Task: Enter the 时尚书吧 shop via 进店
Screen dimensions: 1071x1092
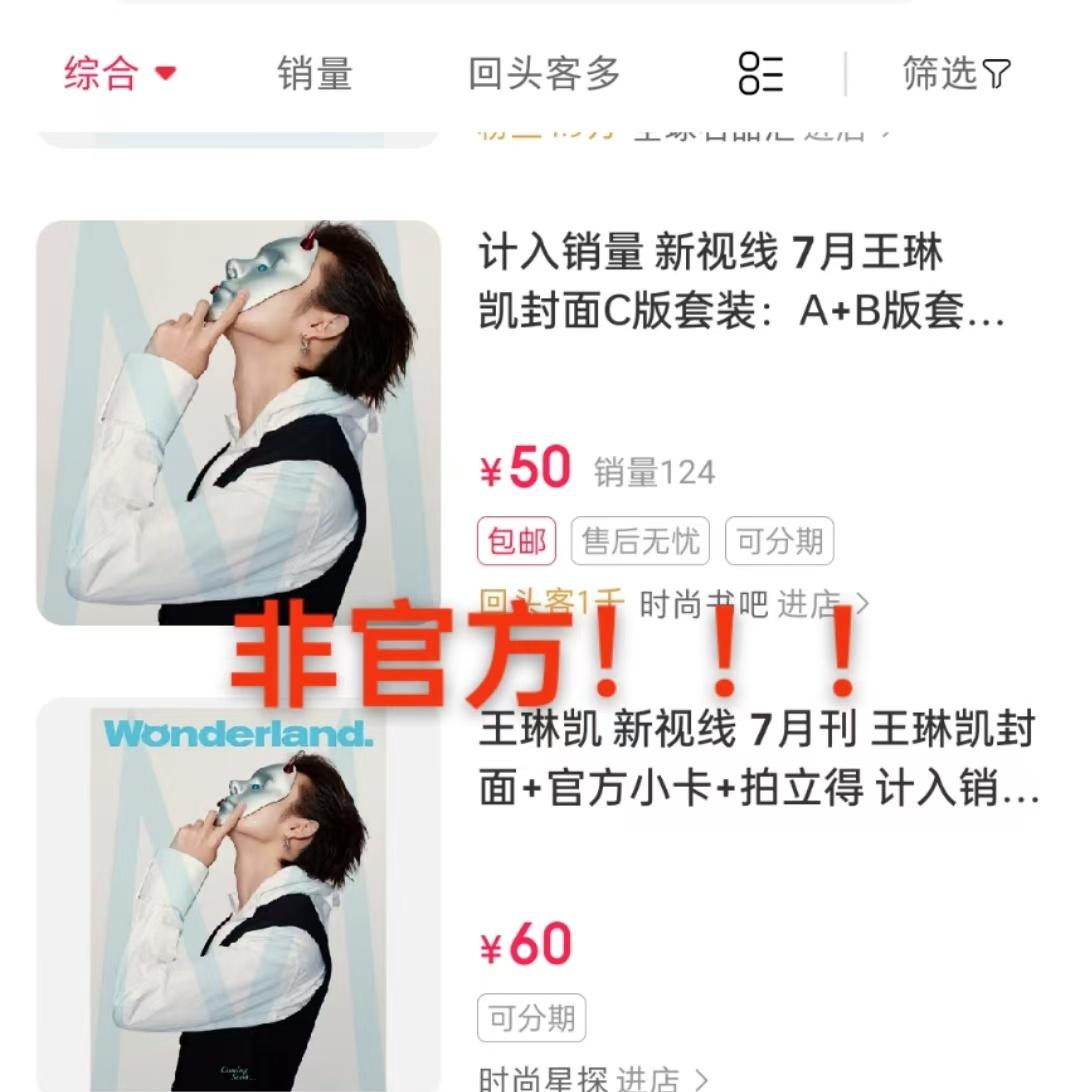Action: pyautogui.click(x=822, y=604)
